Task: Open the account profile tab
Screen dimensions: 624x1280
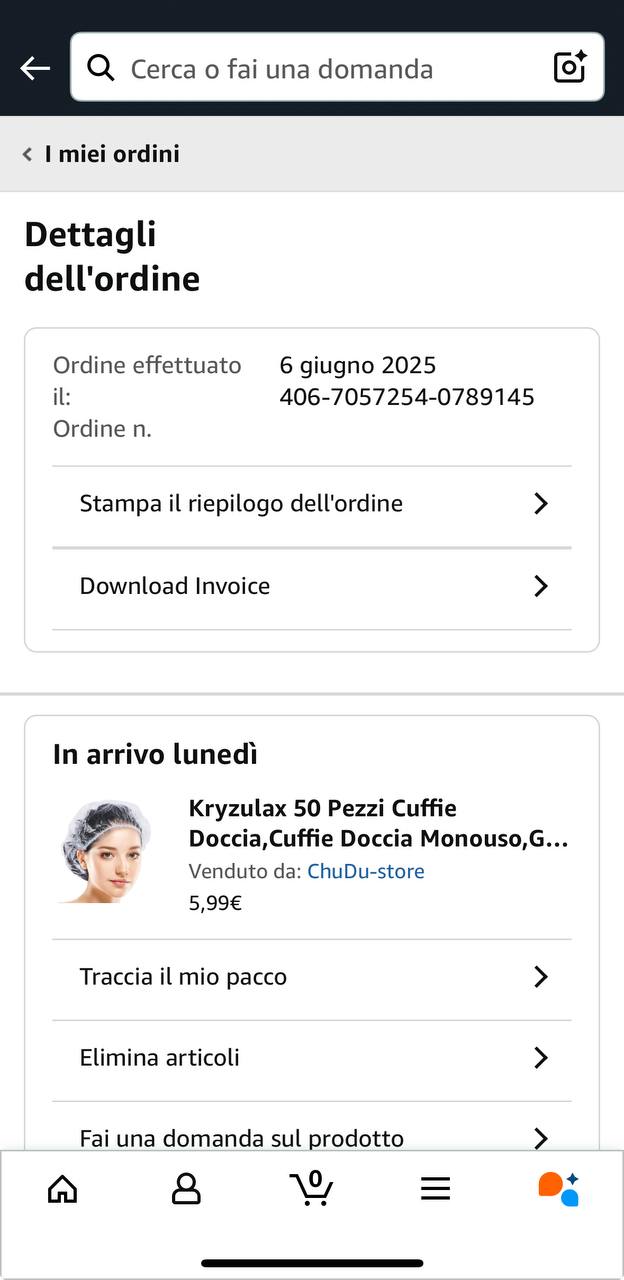Action: (x=186, y=1188)
